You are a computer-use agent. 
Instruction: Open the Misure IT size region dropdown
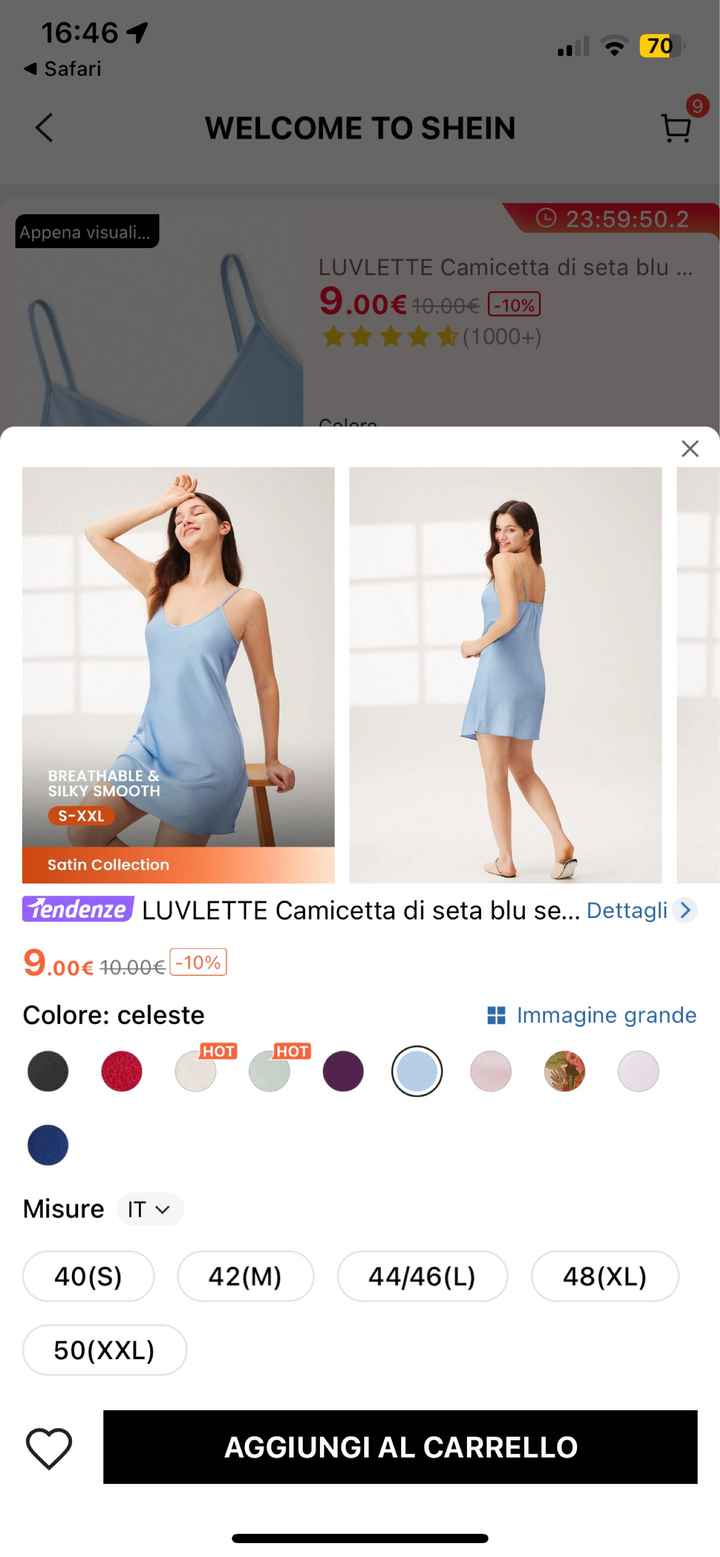[150, 1209]
